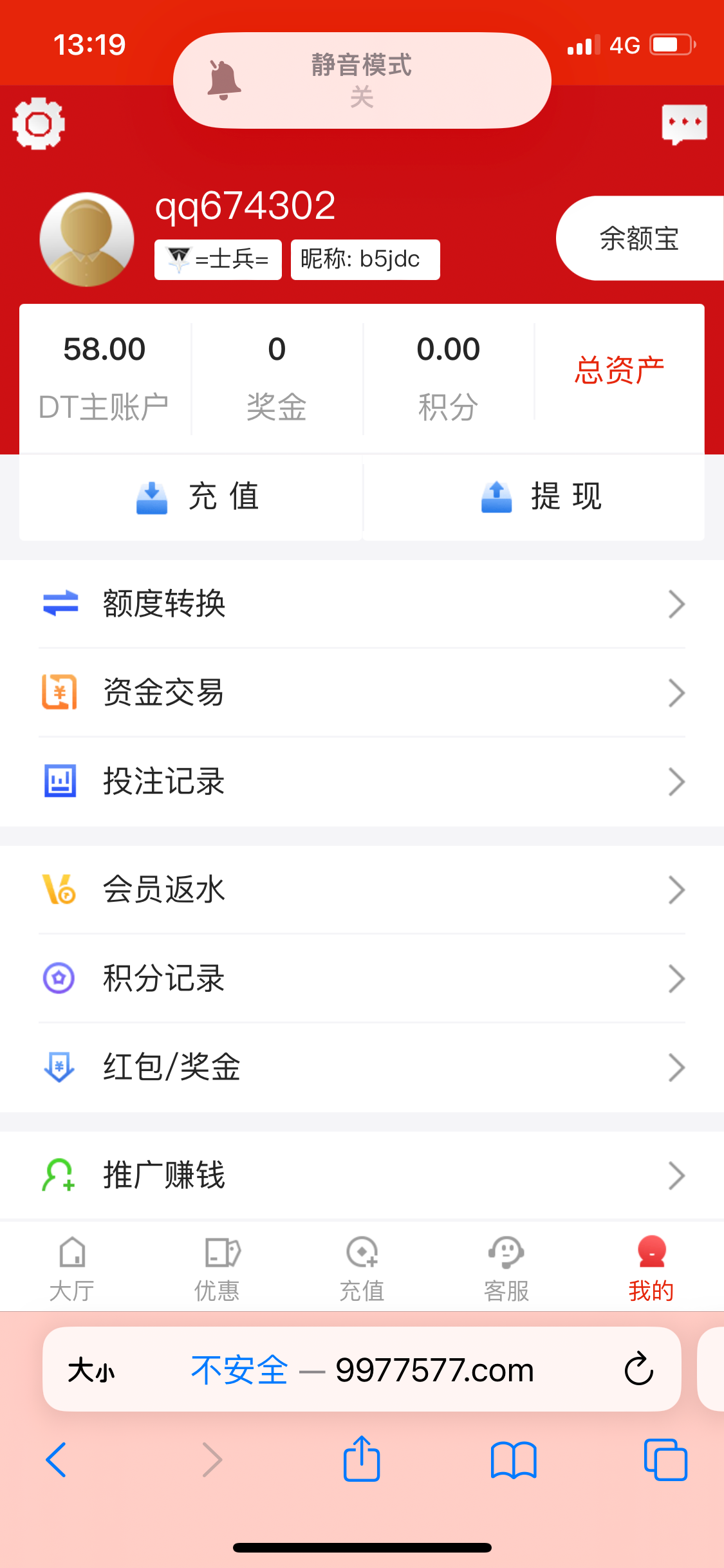Screen dimensions: 724x1568
Task: Open the 积分记录 row
Action: pyautogui.click(x=362, y=978)
